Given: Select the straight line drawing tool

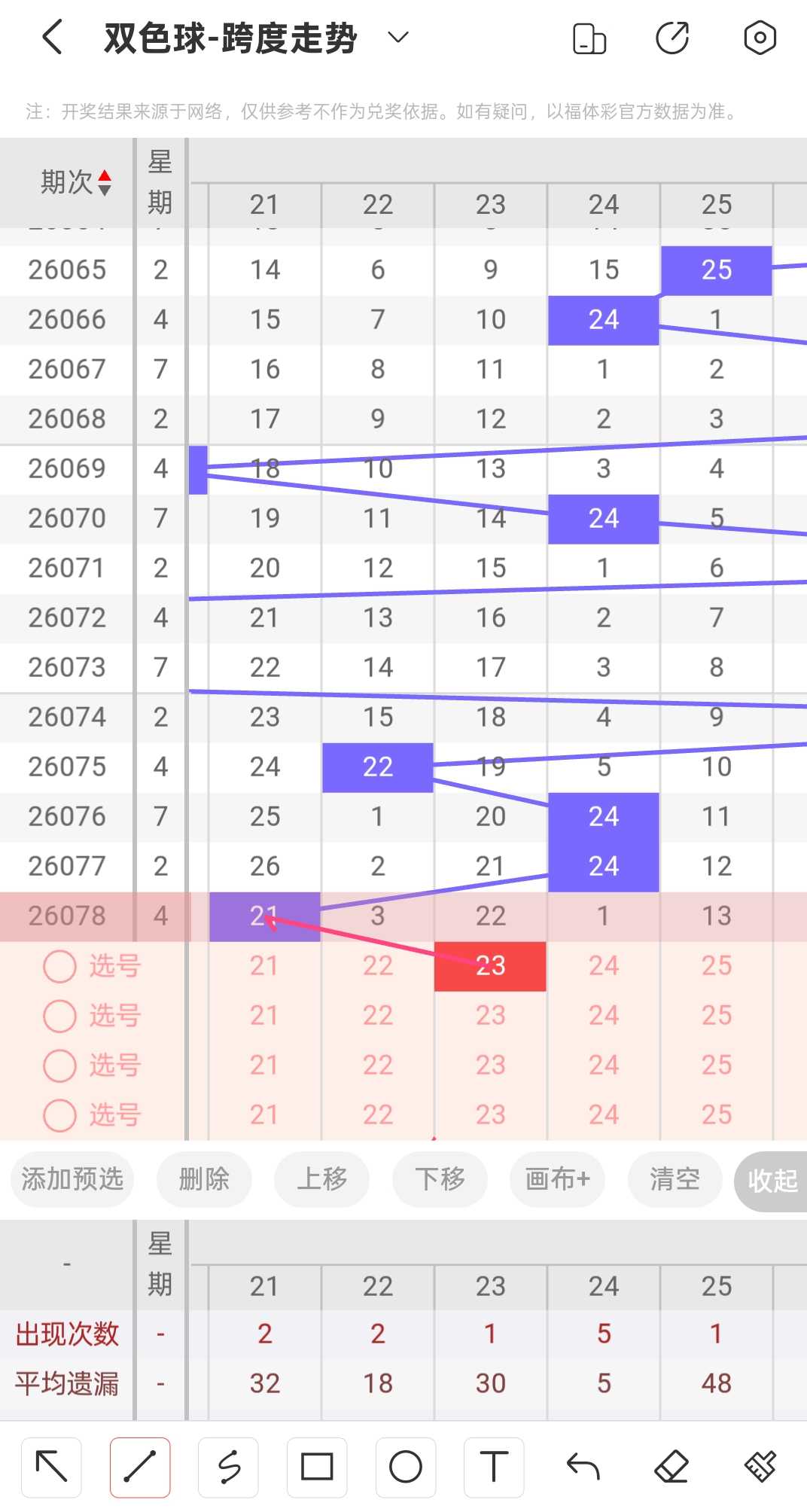Looking at the screenshot, I should click(140, 1468).
